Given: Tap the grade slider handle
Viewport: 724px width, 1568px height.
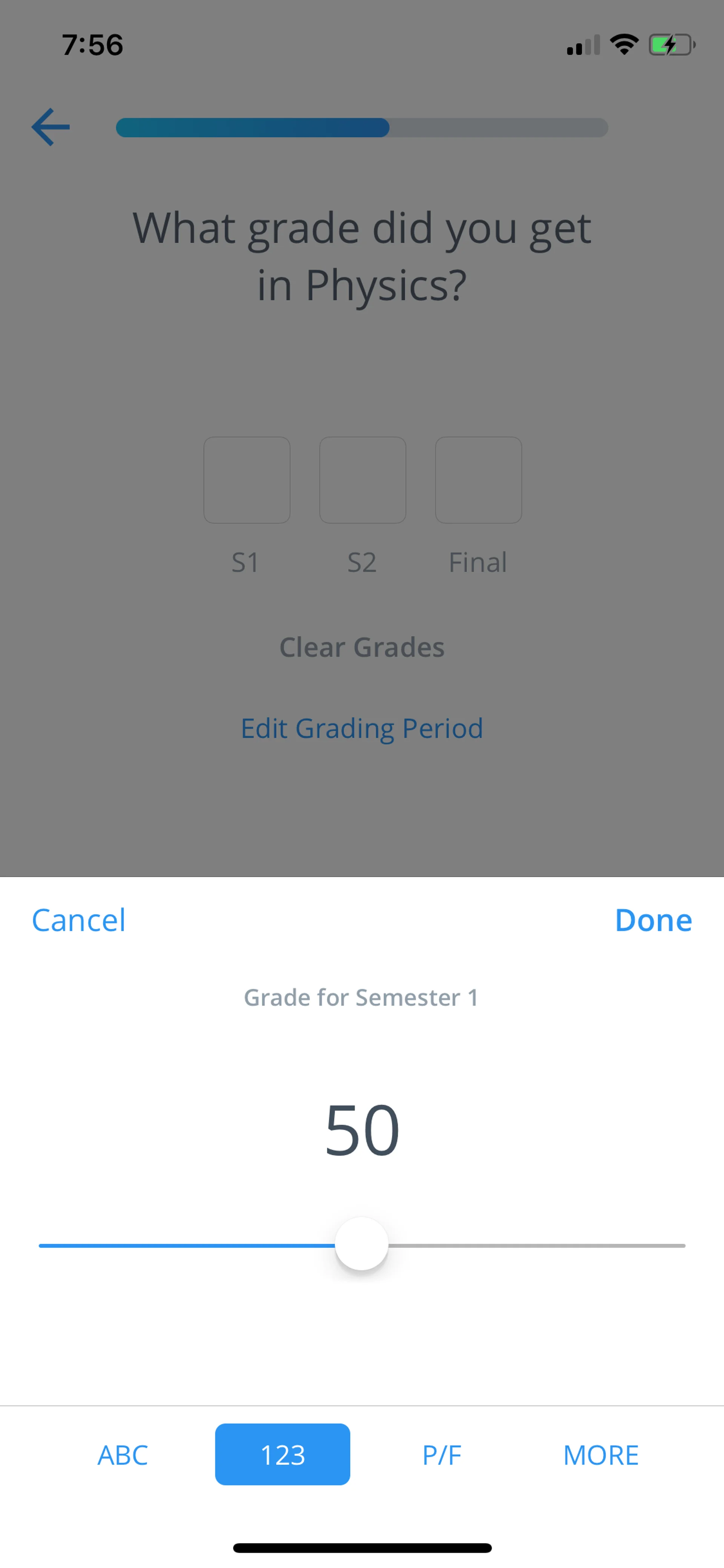Looking at the screenshot, I should coord(361,1244).
